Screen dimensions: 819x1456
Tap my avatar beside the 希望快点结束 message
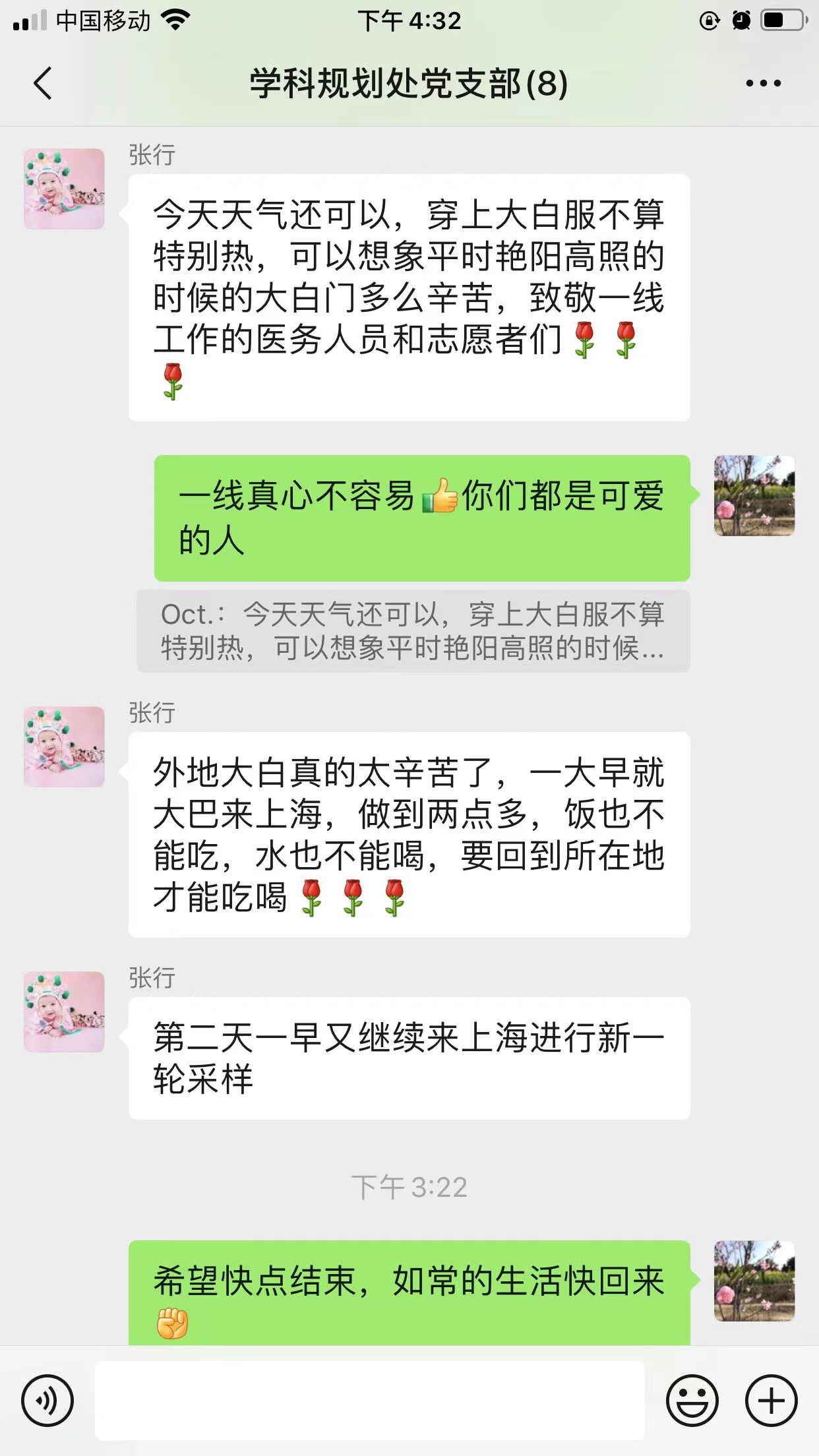click(754, 1281)
